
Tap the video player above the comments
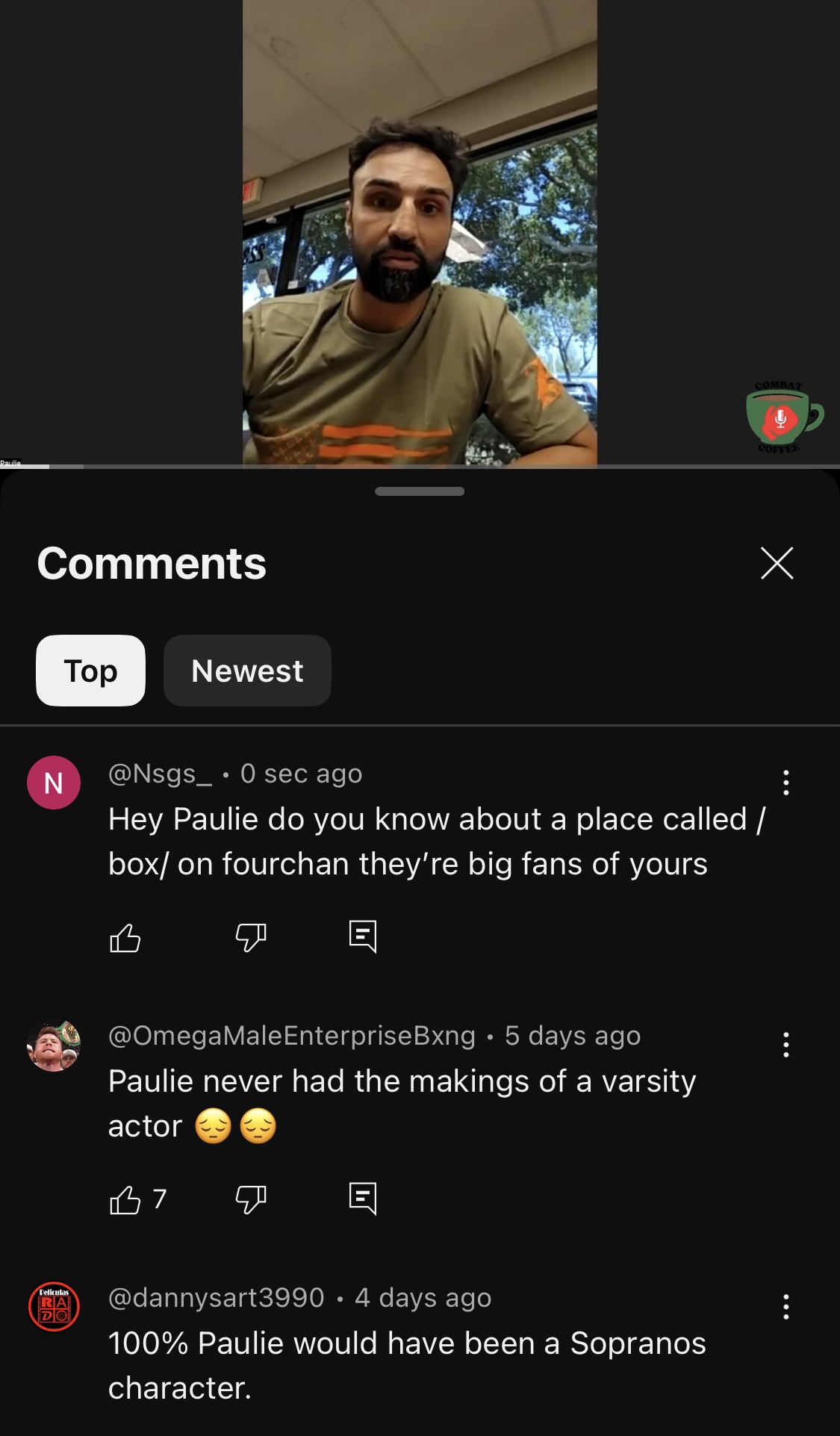(x=420, y=231)
